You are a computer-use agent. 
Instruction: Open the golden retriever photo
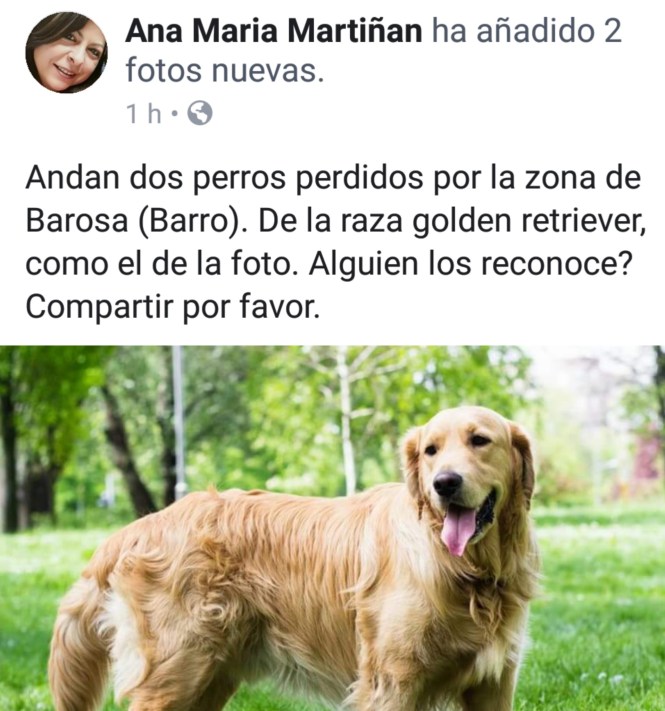(332, 528)
